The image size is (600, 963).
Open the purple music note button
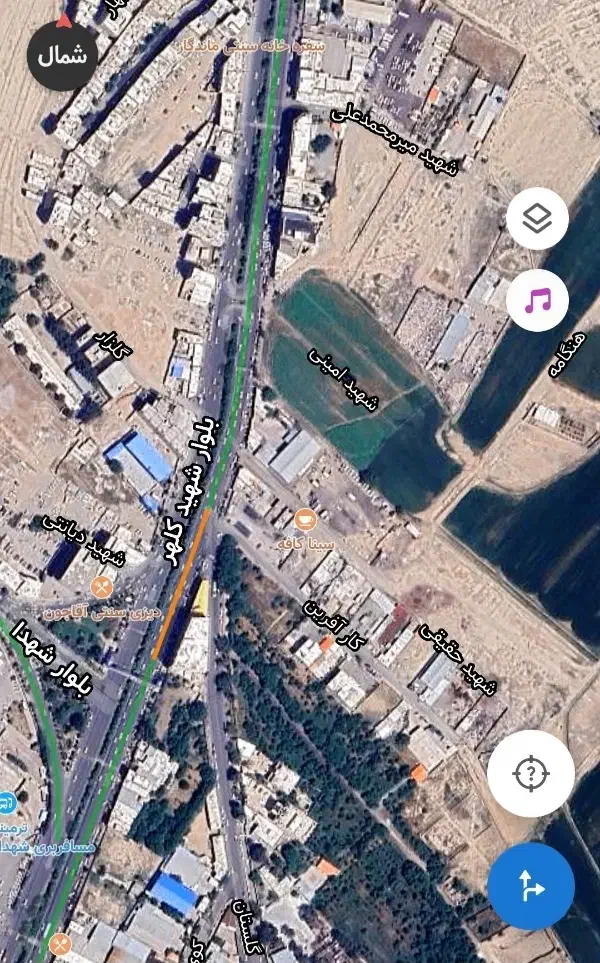pyautogui.click(x=537, y=299)
